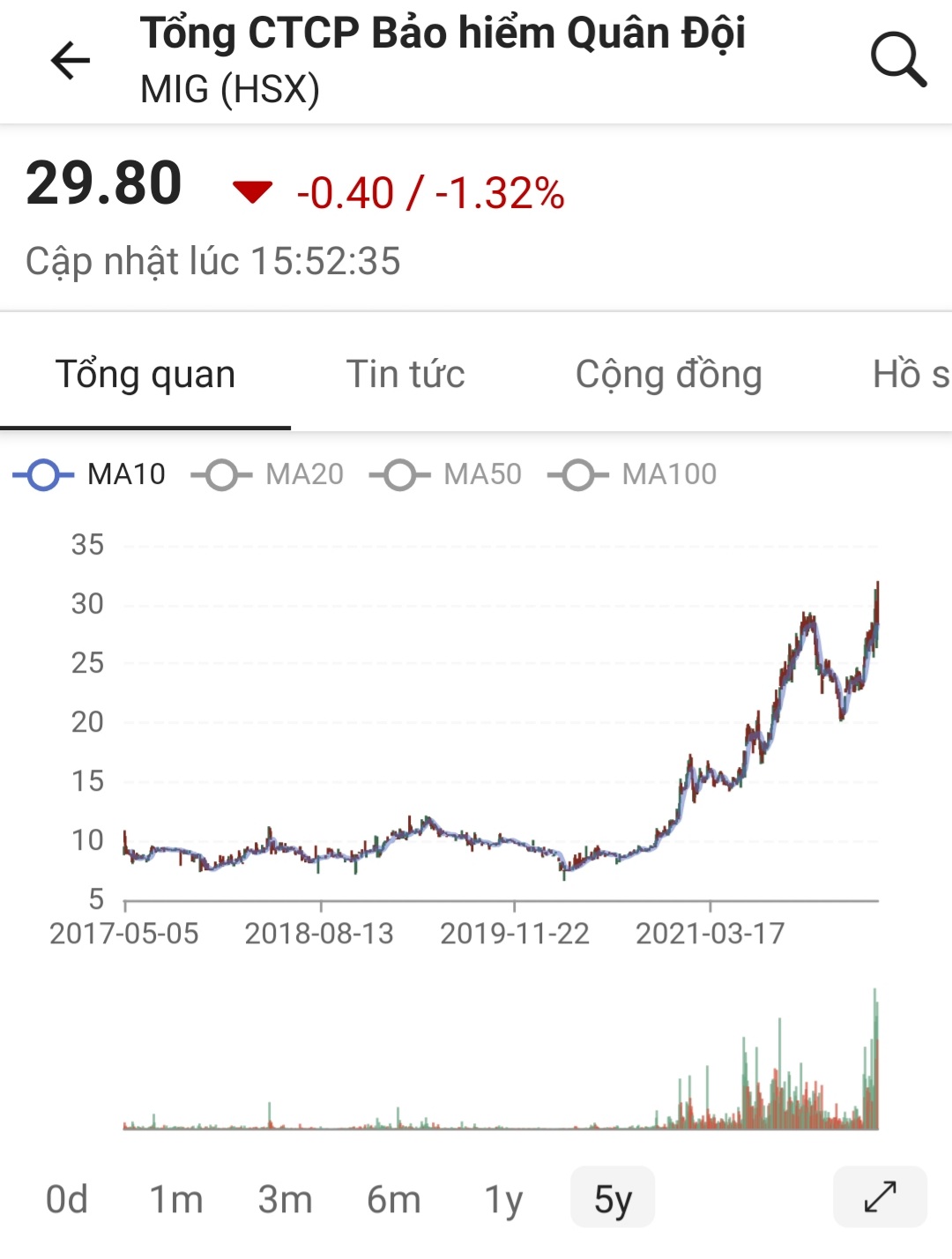The image size is (952, 1259).
Task: Toggle the MA10 moving average line
Action: 90,474
